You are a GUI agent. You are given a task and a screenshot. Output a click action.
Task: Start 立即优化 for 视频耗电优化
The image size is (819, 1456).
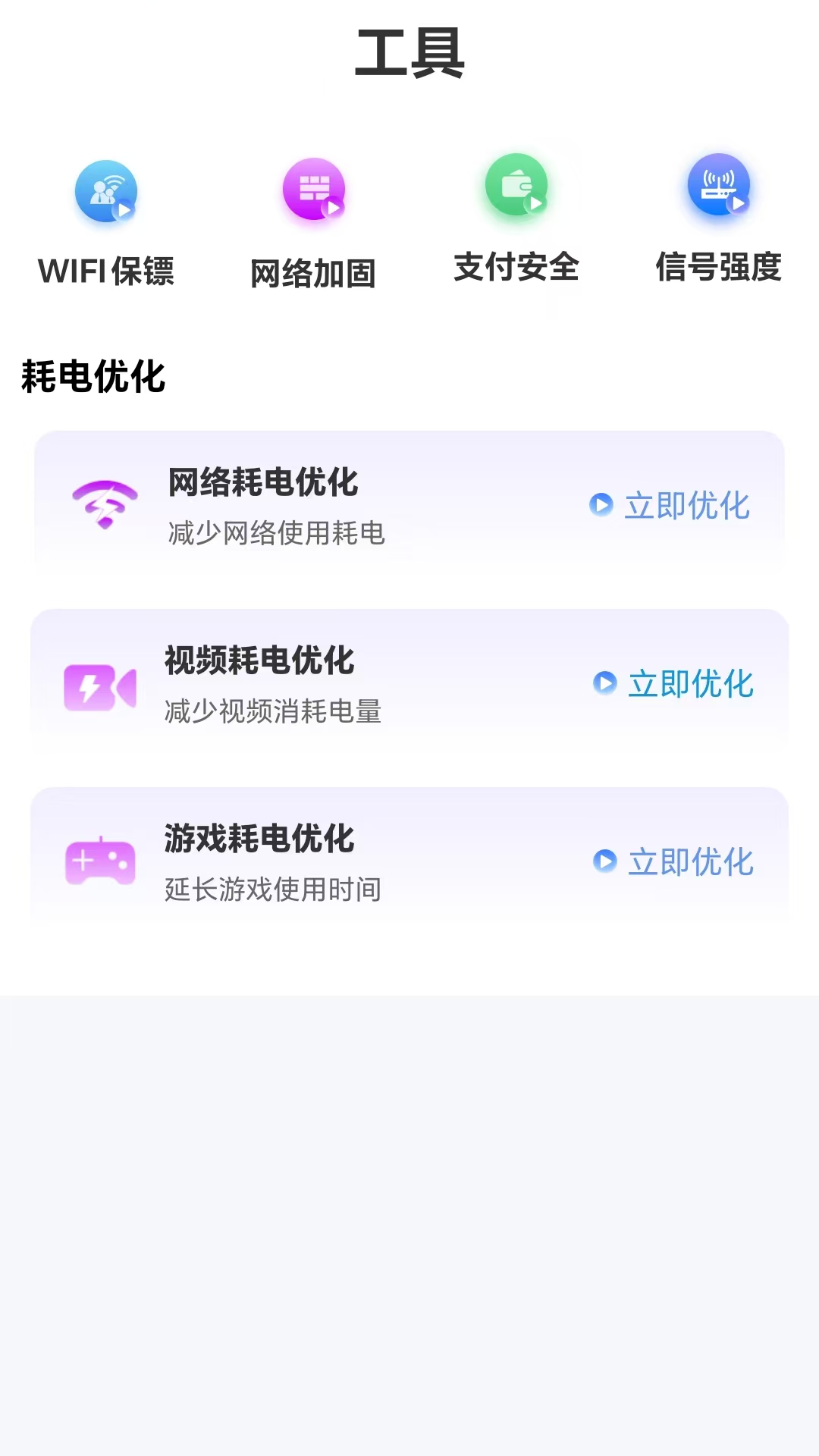coord(673,684)
